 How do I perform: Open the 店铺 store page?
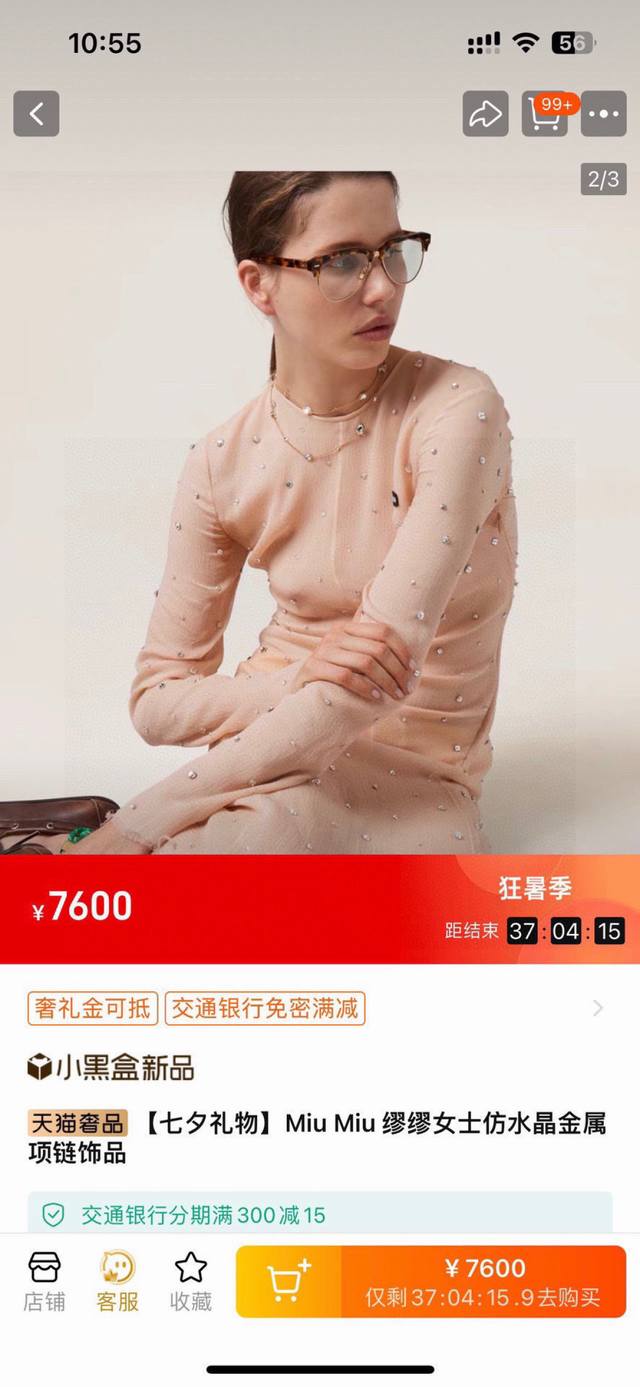[44, 1281]
